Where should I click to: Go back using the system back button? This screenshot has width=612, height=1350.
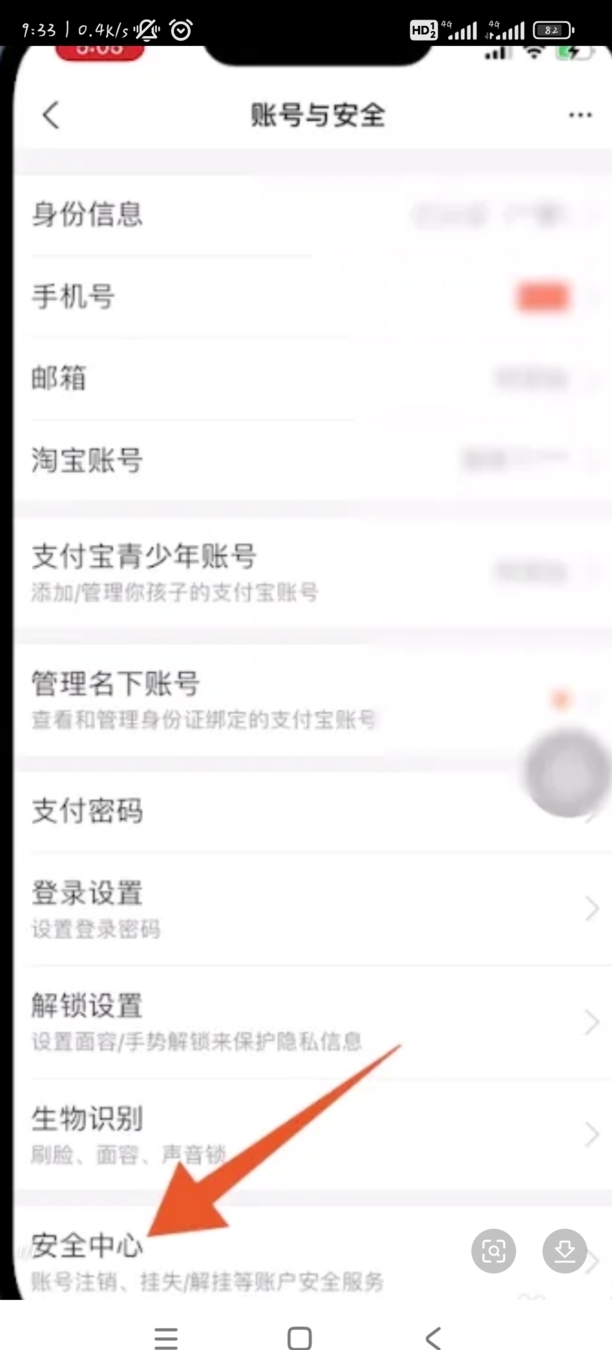[x=432, y=1337]
